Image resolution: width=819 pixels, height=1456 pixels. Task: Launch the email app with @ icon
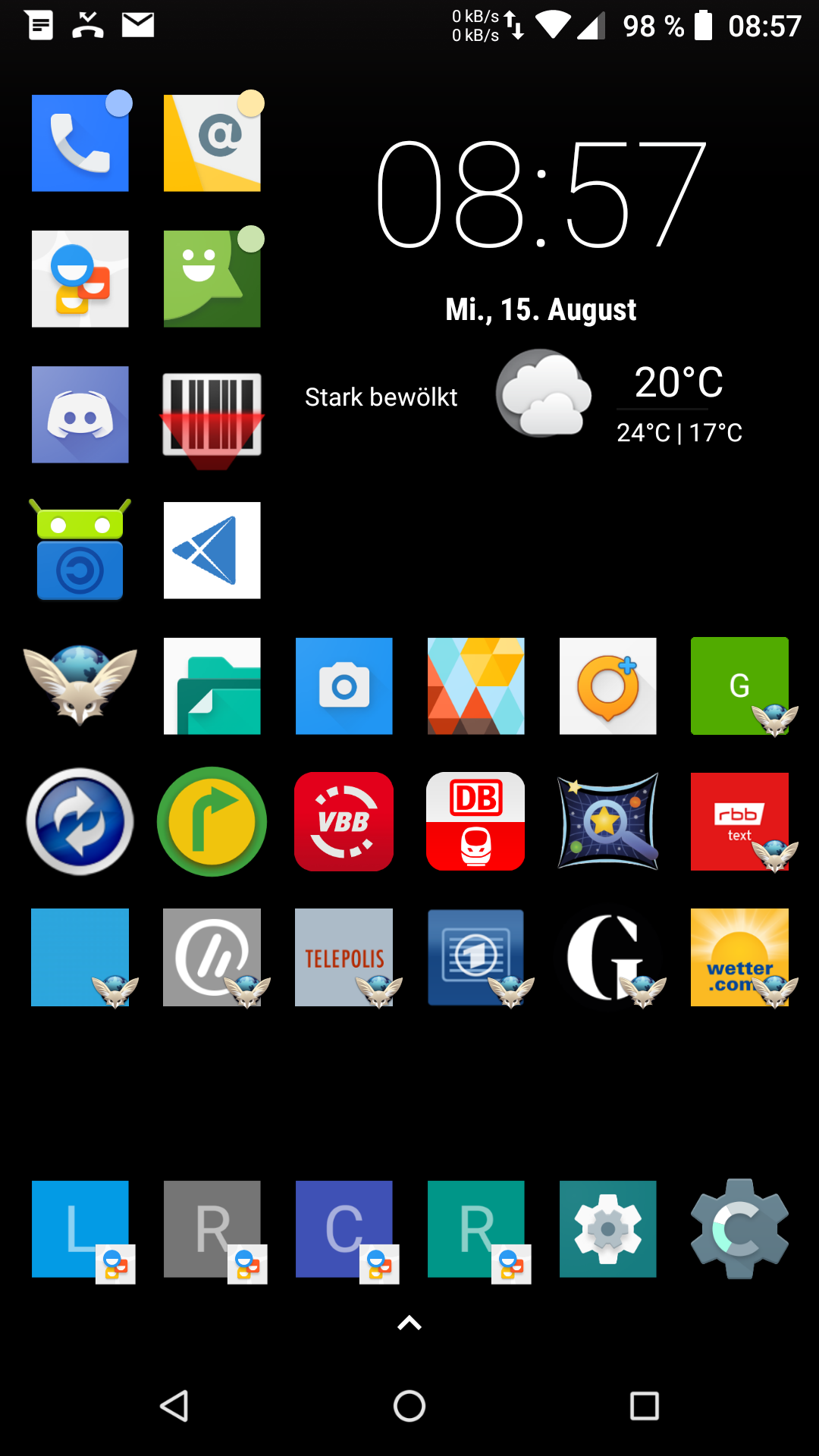click(x=212, y=143)
